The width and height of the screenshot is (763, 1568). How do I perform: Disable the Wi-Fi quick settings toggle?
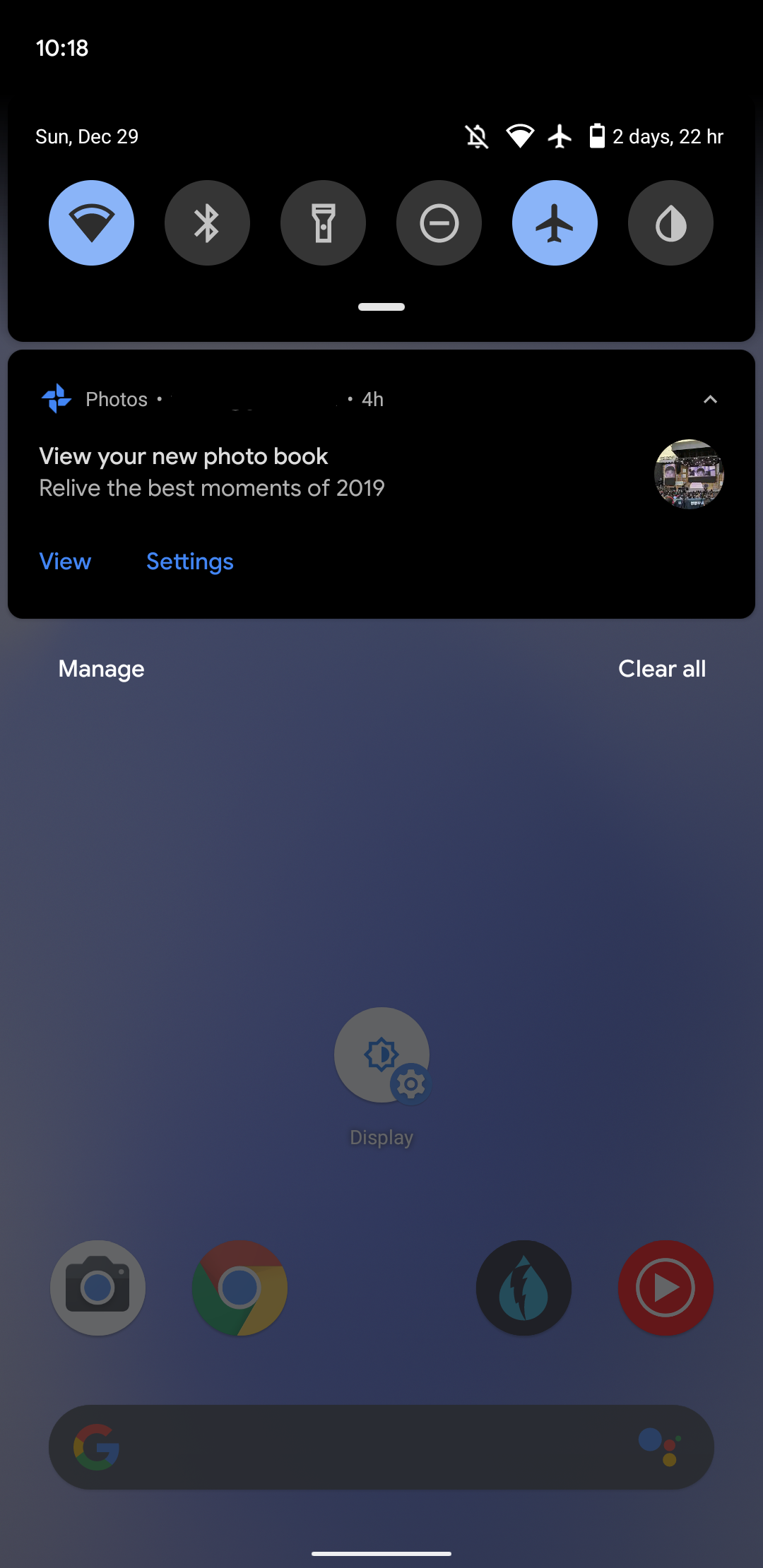[x=90, y=222]
